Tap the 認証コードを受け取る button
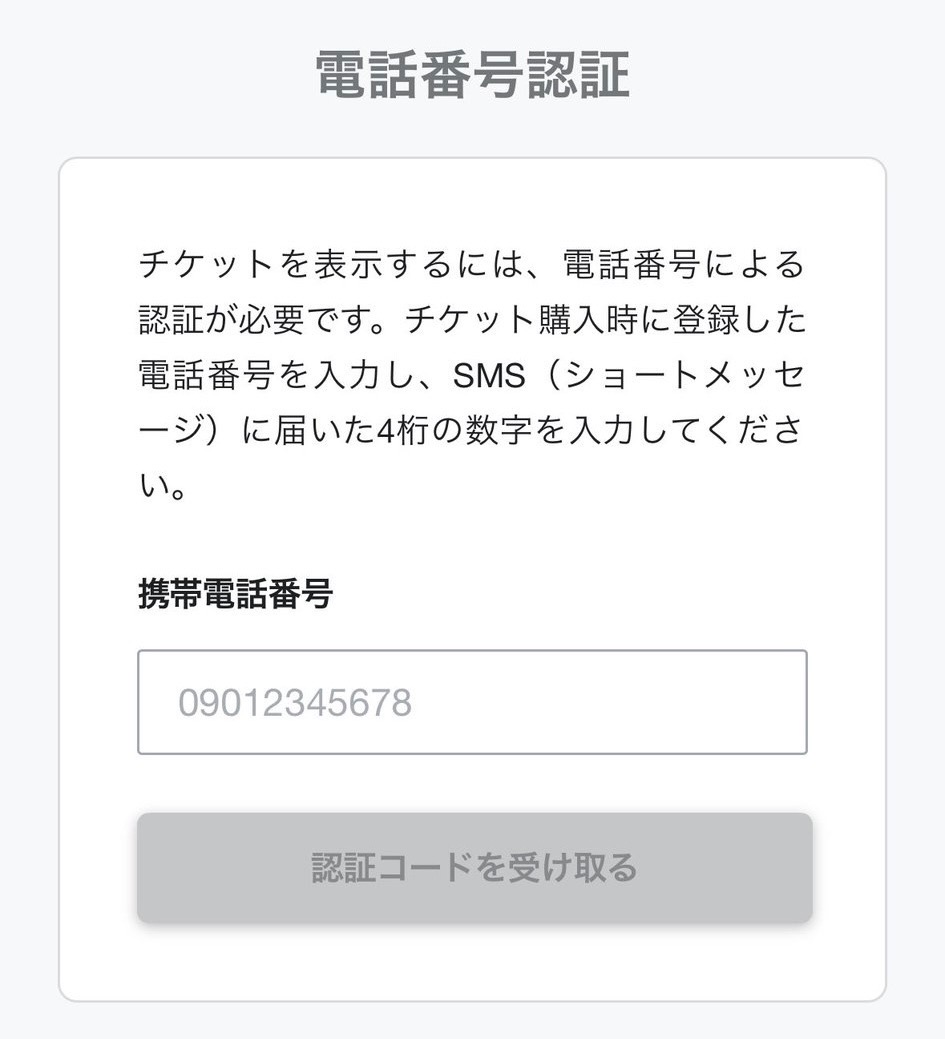945x1039 pixels. (x=472, y=866)
